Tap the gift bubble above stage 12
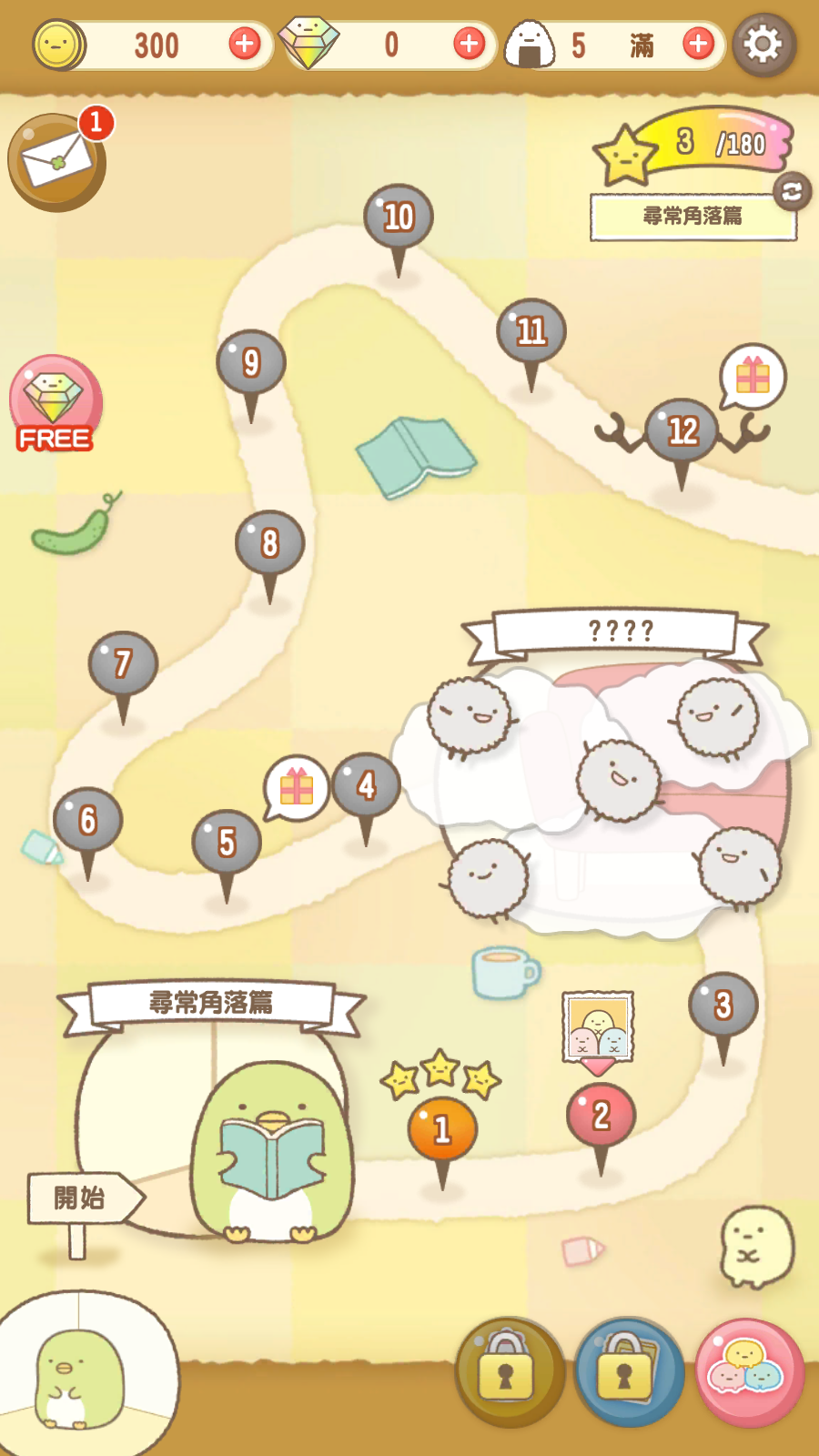Screen dimensions: 819x1456 pos(753,375)
